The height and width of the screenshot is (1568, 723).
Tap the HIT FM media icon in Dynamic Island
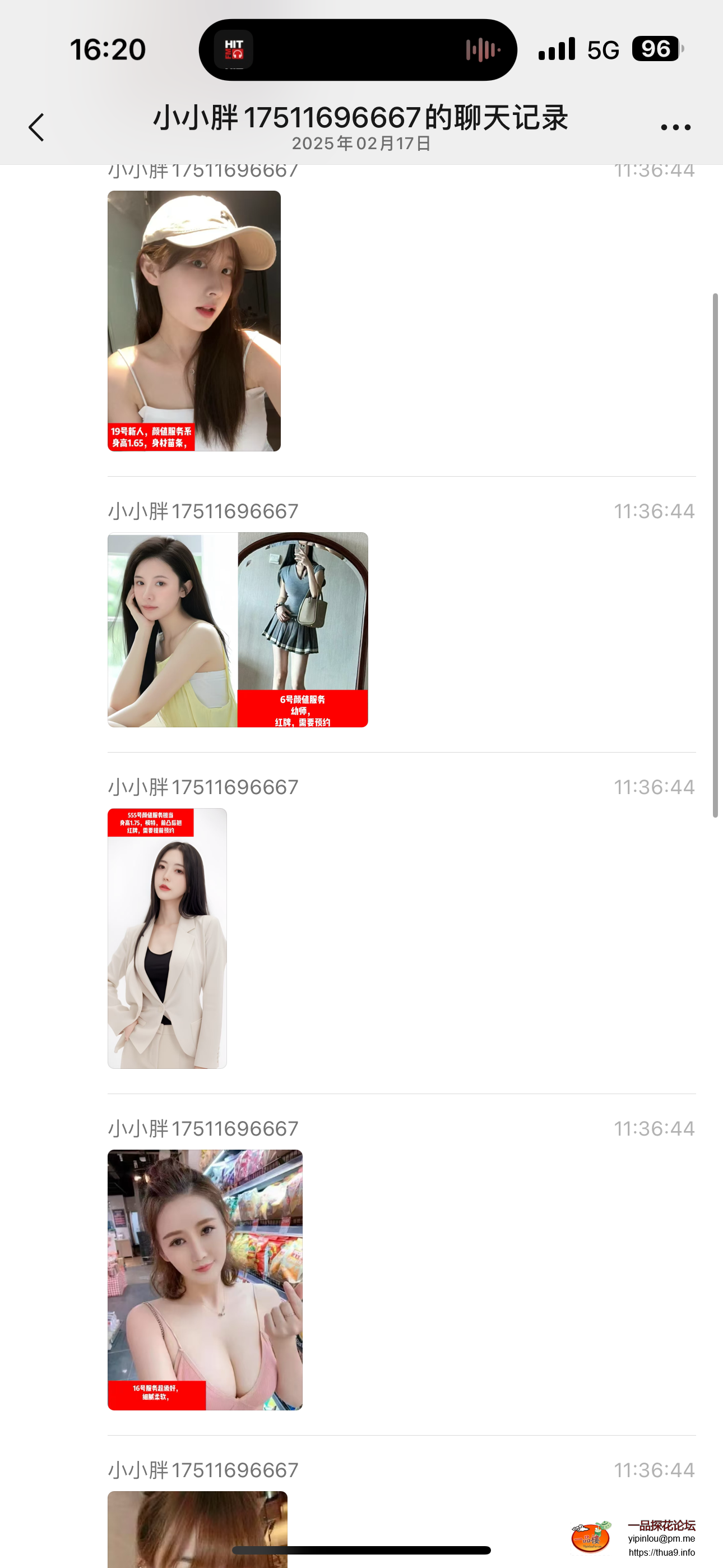point(234,49)
